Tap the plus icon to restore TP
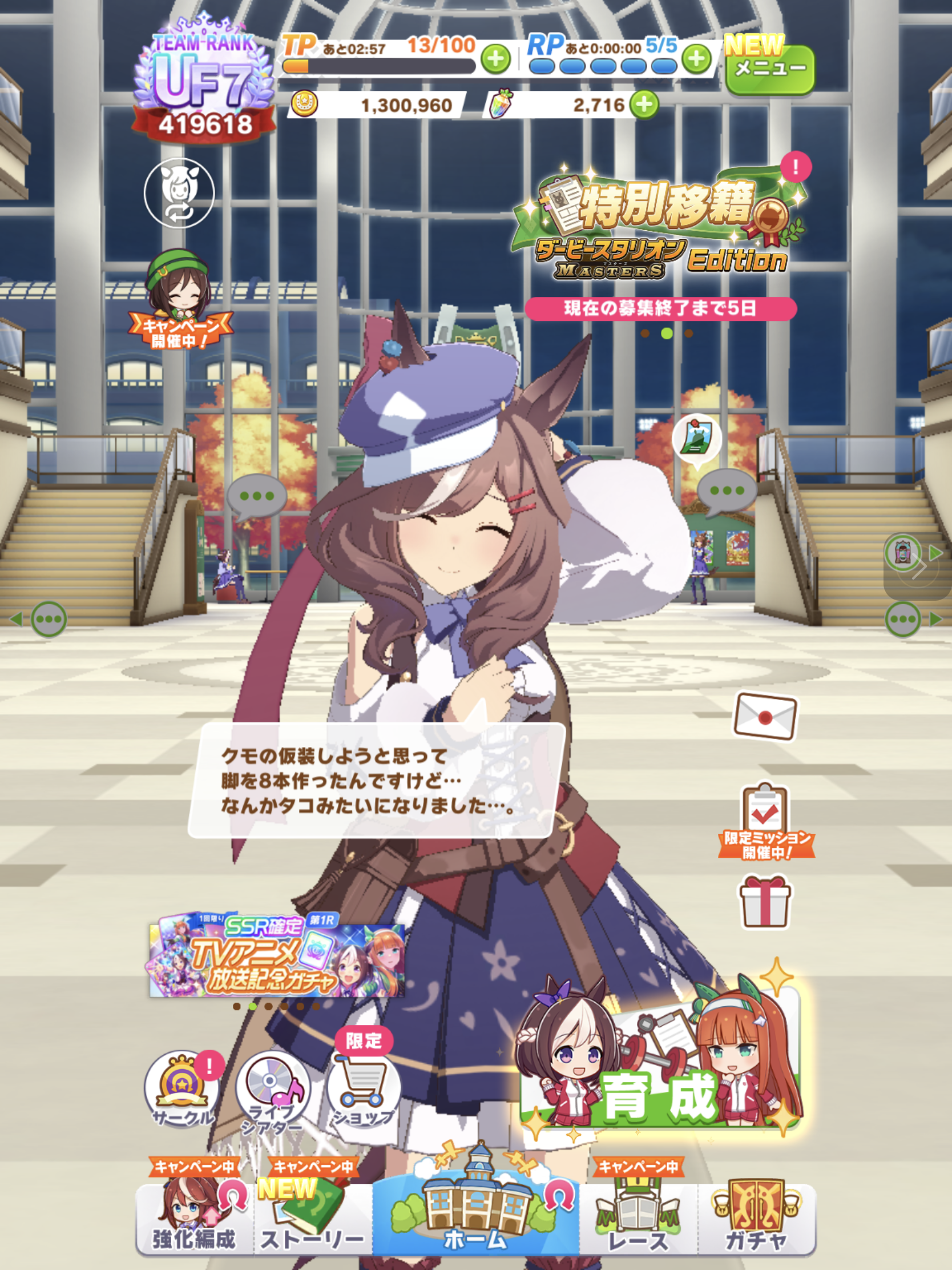Image resolution: width=952 pixels, height=1270 pixels. pos(495,59)
